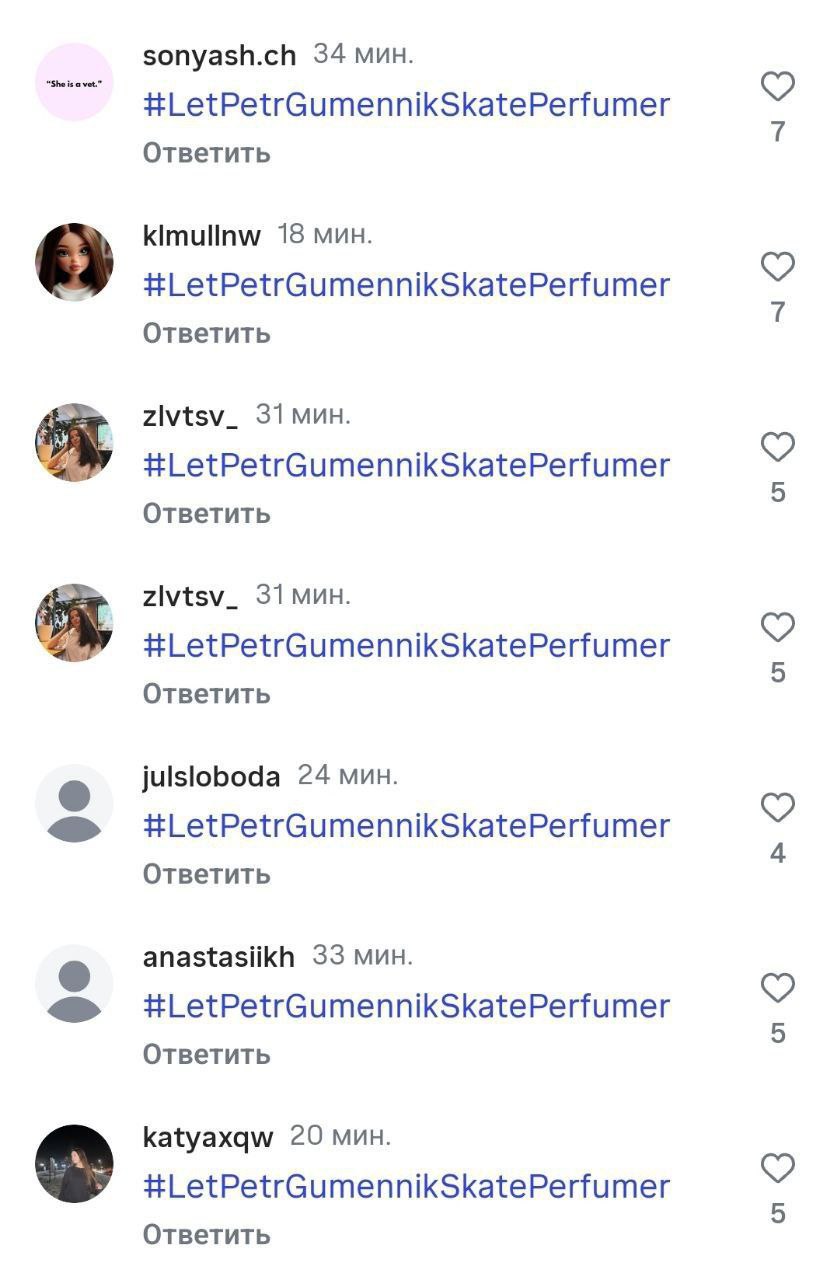The image size is (839, 1280).
Task: Open the hashtag in sonyash.ch's comment
Action: point(406,105)
